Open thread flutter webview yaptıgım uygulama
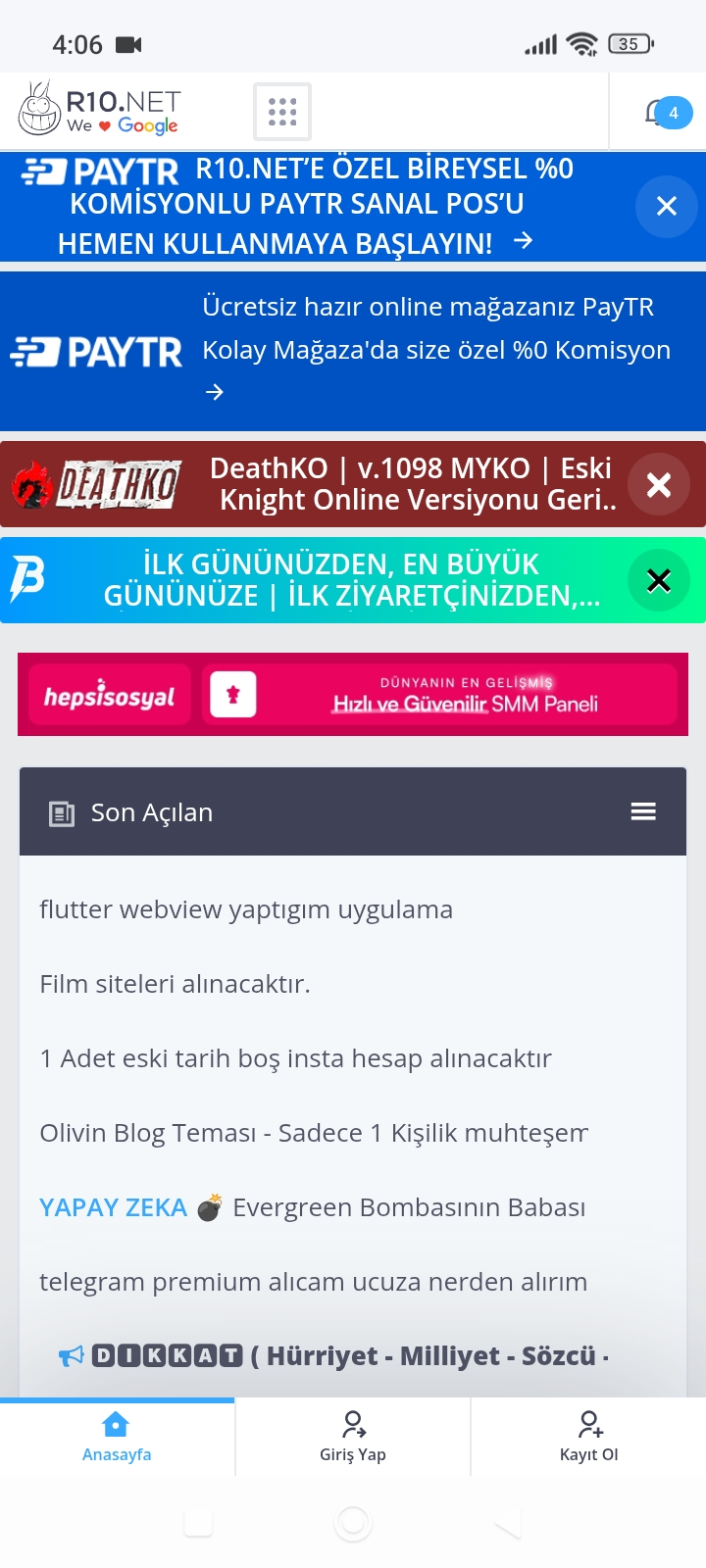706x1568 pixels. (246, 909)
